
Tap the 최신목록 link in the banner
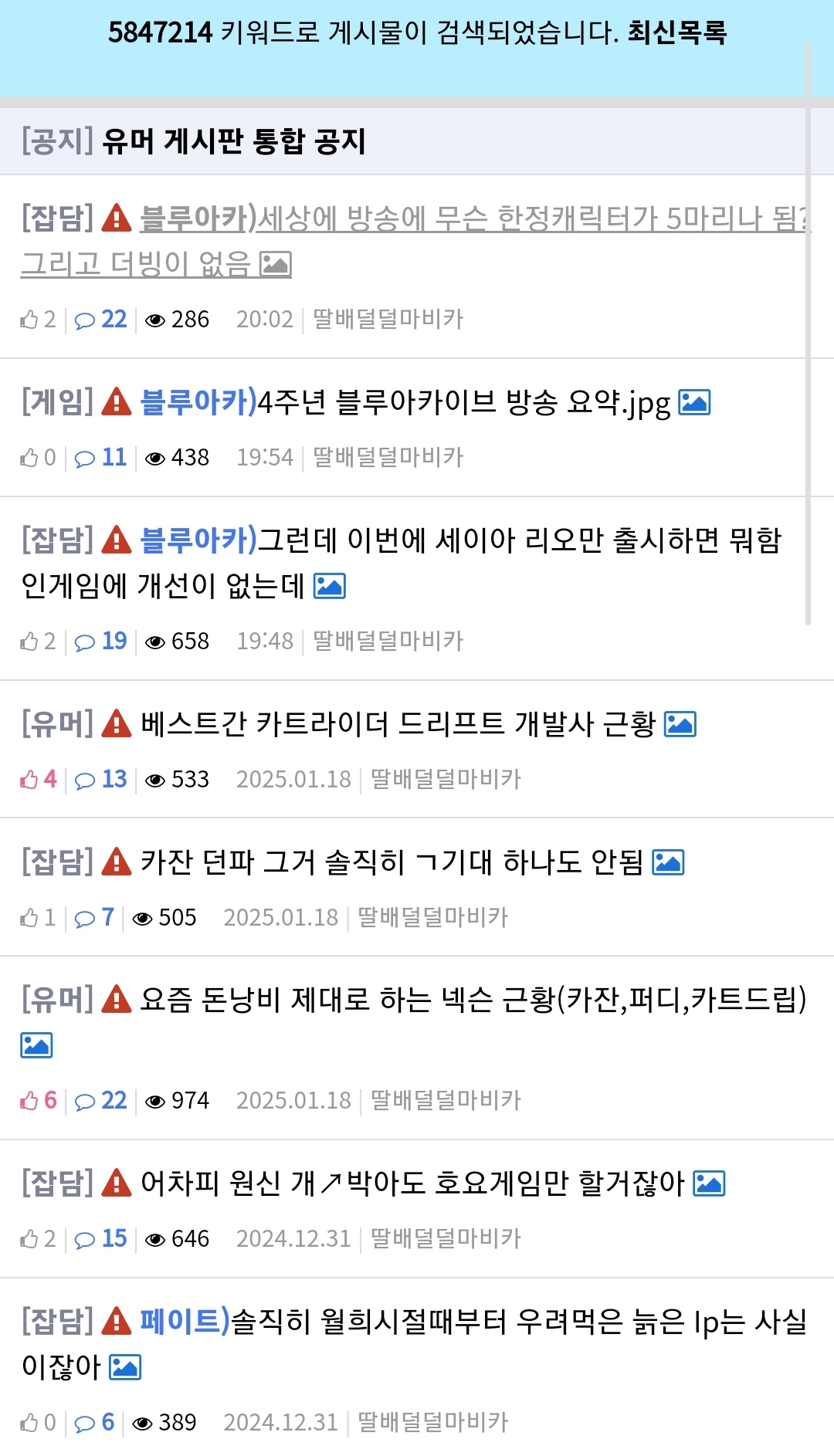click(676, 32)
